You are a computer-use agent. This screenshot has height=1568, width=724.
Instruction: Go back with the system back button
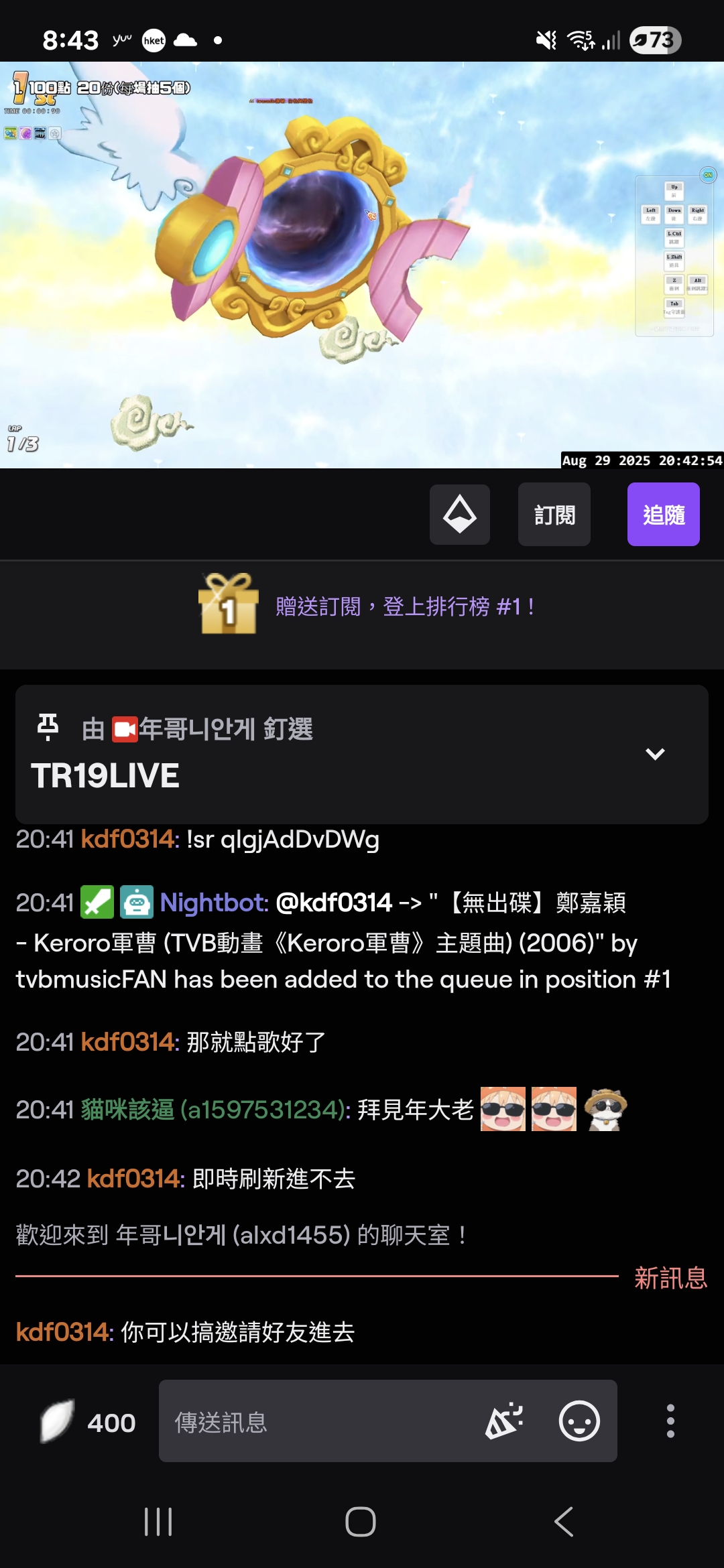tap(564, 1521)
